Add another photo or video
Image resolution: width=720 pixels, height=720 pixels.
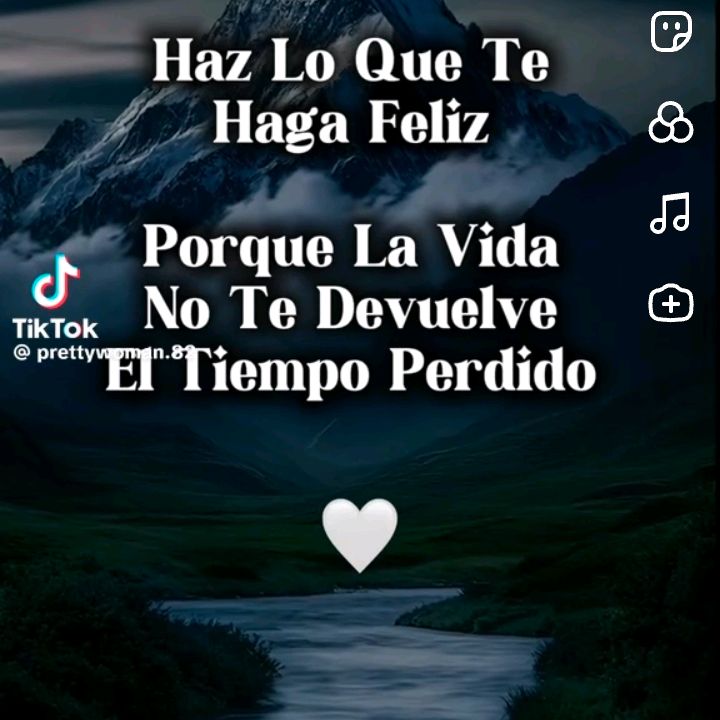point(671,302)
